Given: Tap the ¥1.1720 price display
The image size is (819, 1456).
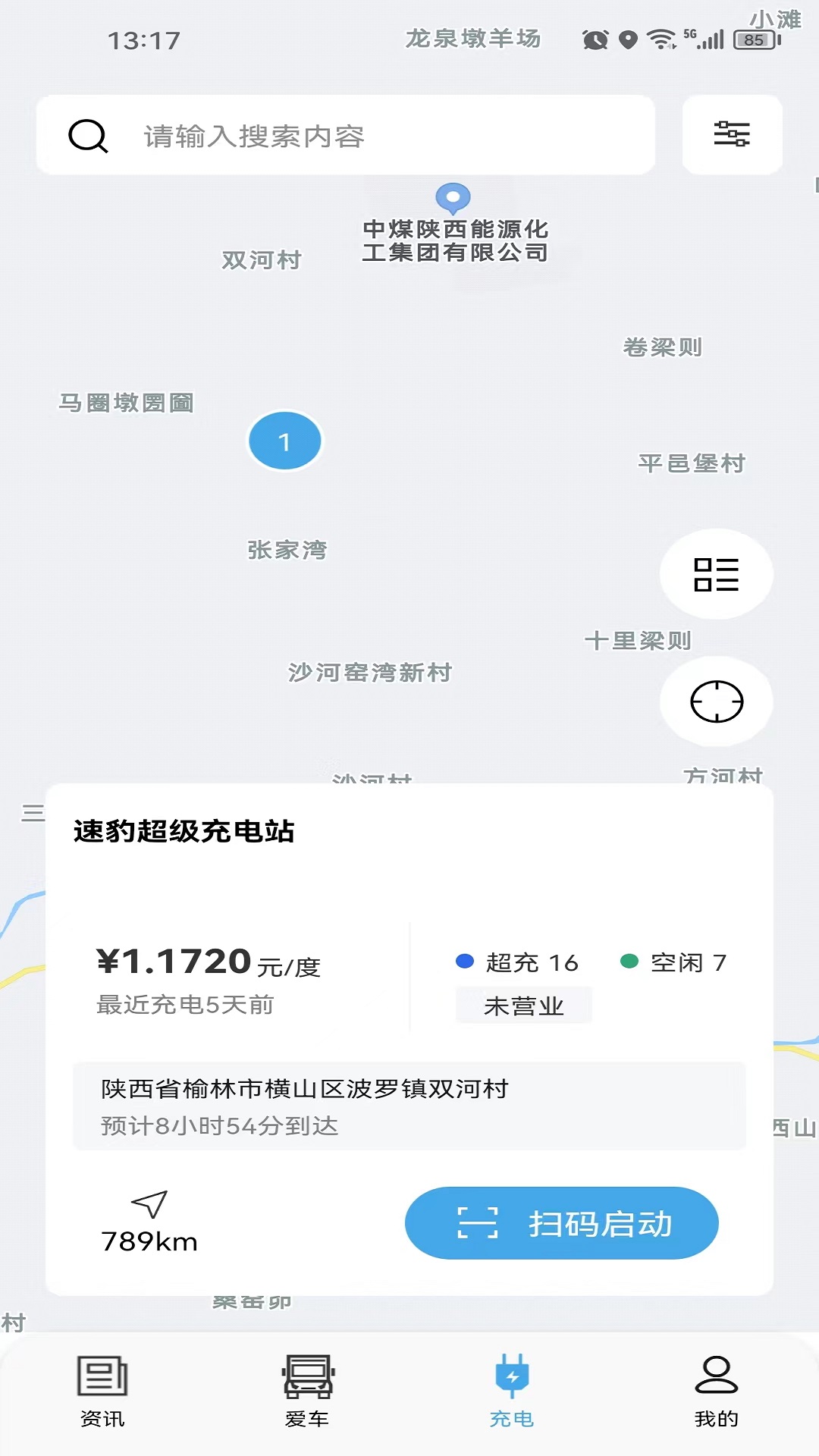Looking at the screenshot, I should tap(174, 959).
